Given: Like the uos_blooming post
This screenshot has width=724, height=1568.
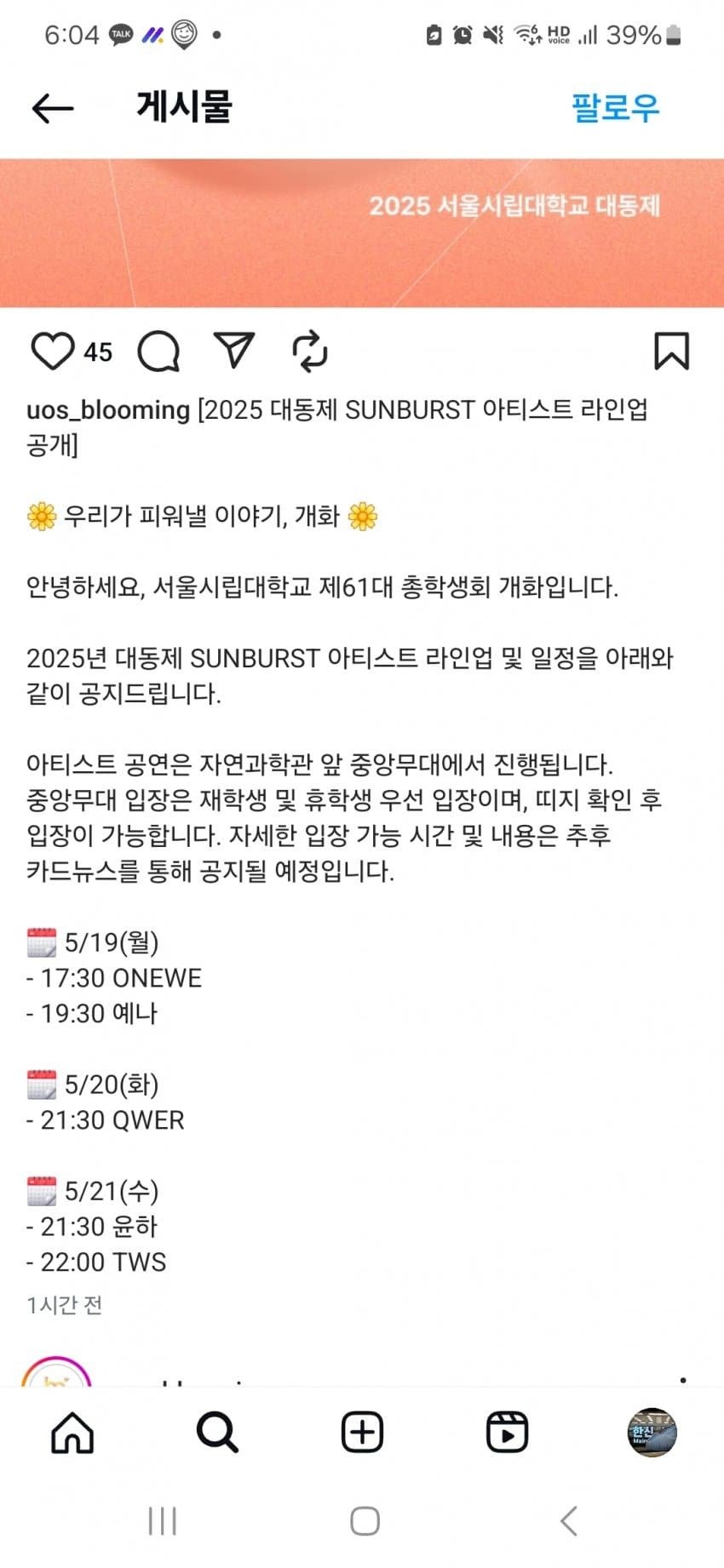Looking at the screenshot, I should (52, 352).
